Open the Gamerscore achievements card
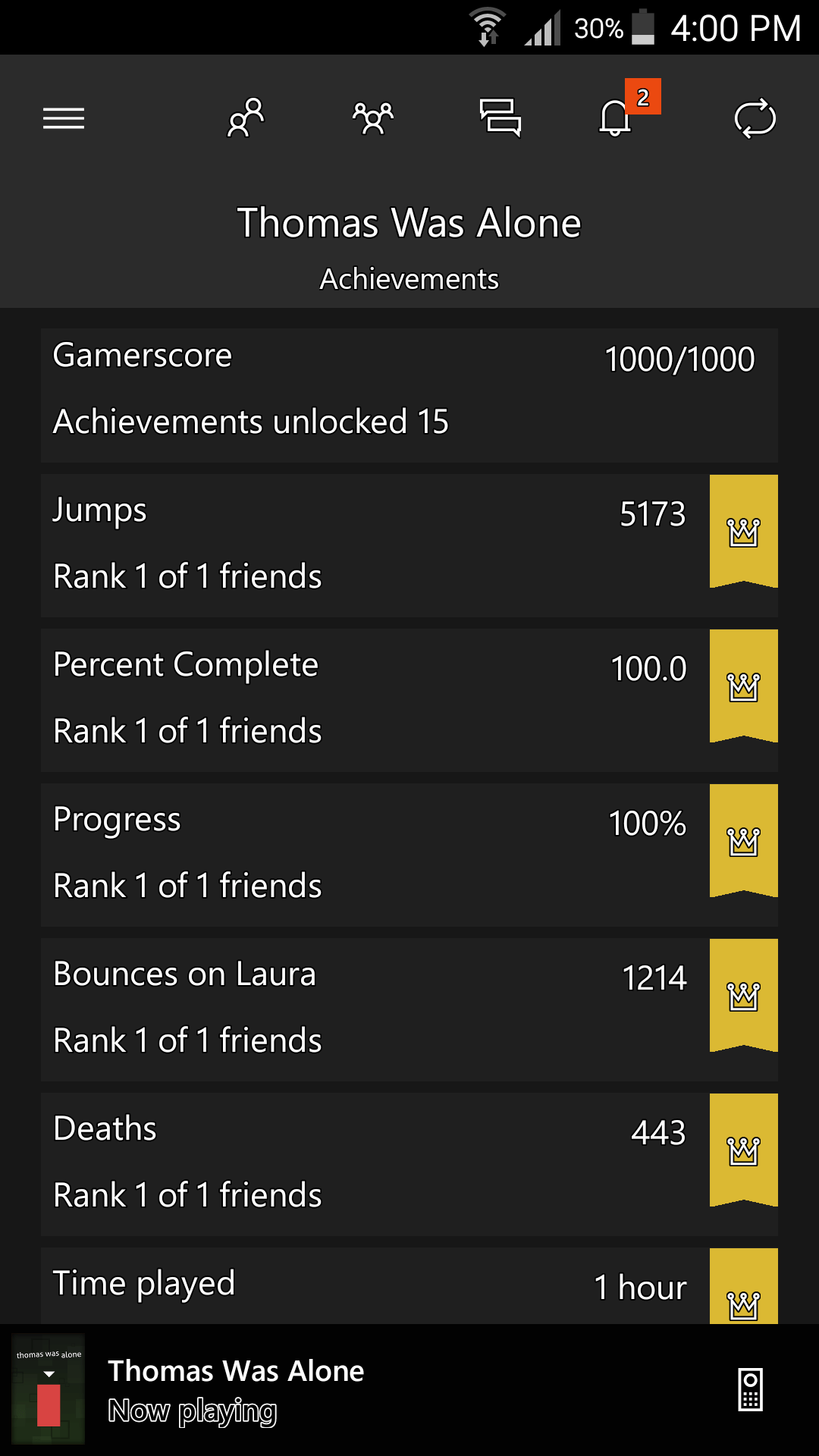The height and width of the screenshot is (1456, 819). pyautogui.click(x=409, y=394)
